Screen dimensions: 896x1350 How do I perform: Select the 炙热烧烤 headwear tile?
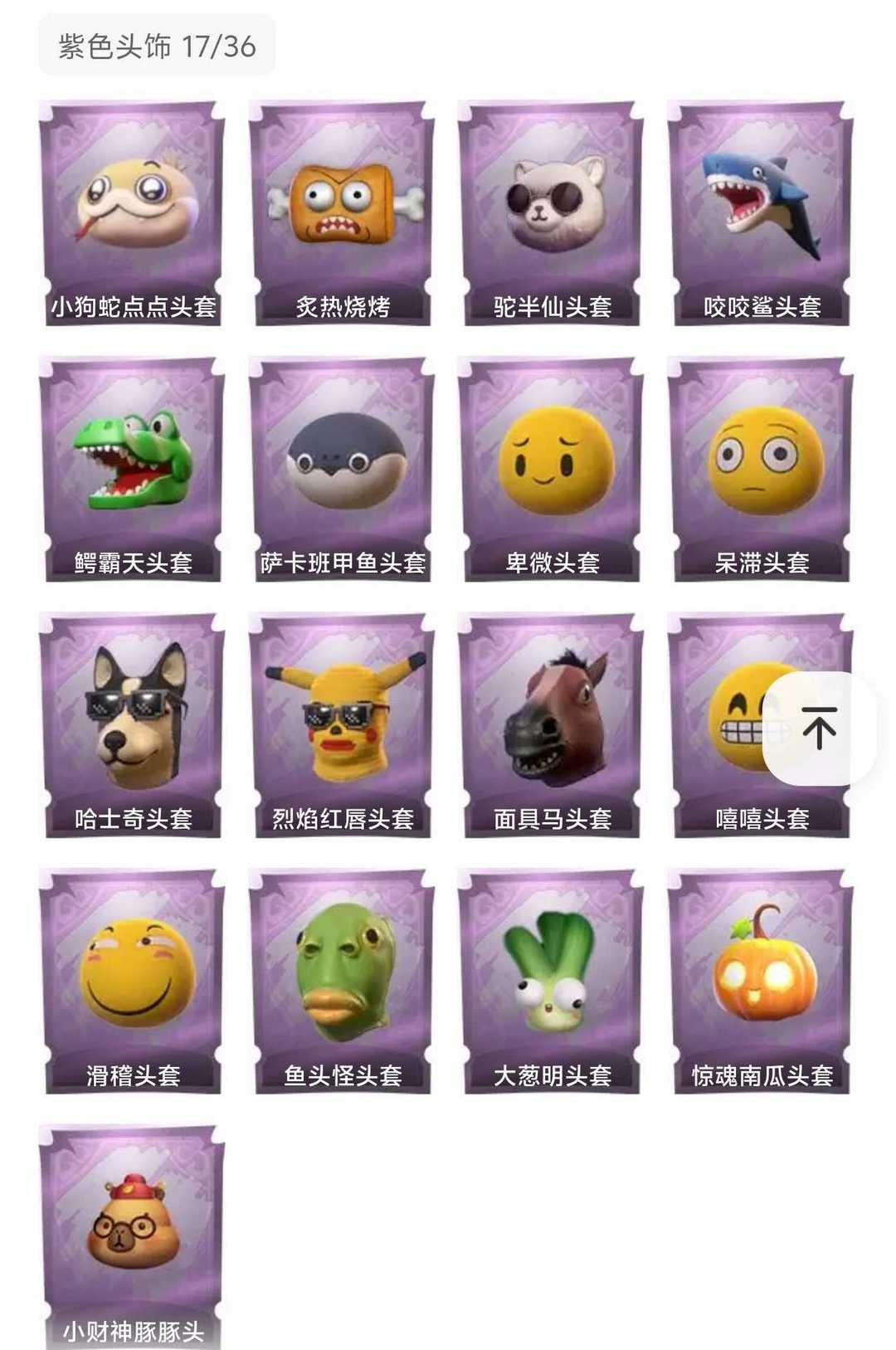tap(343, 213)
